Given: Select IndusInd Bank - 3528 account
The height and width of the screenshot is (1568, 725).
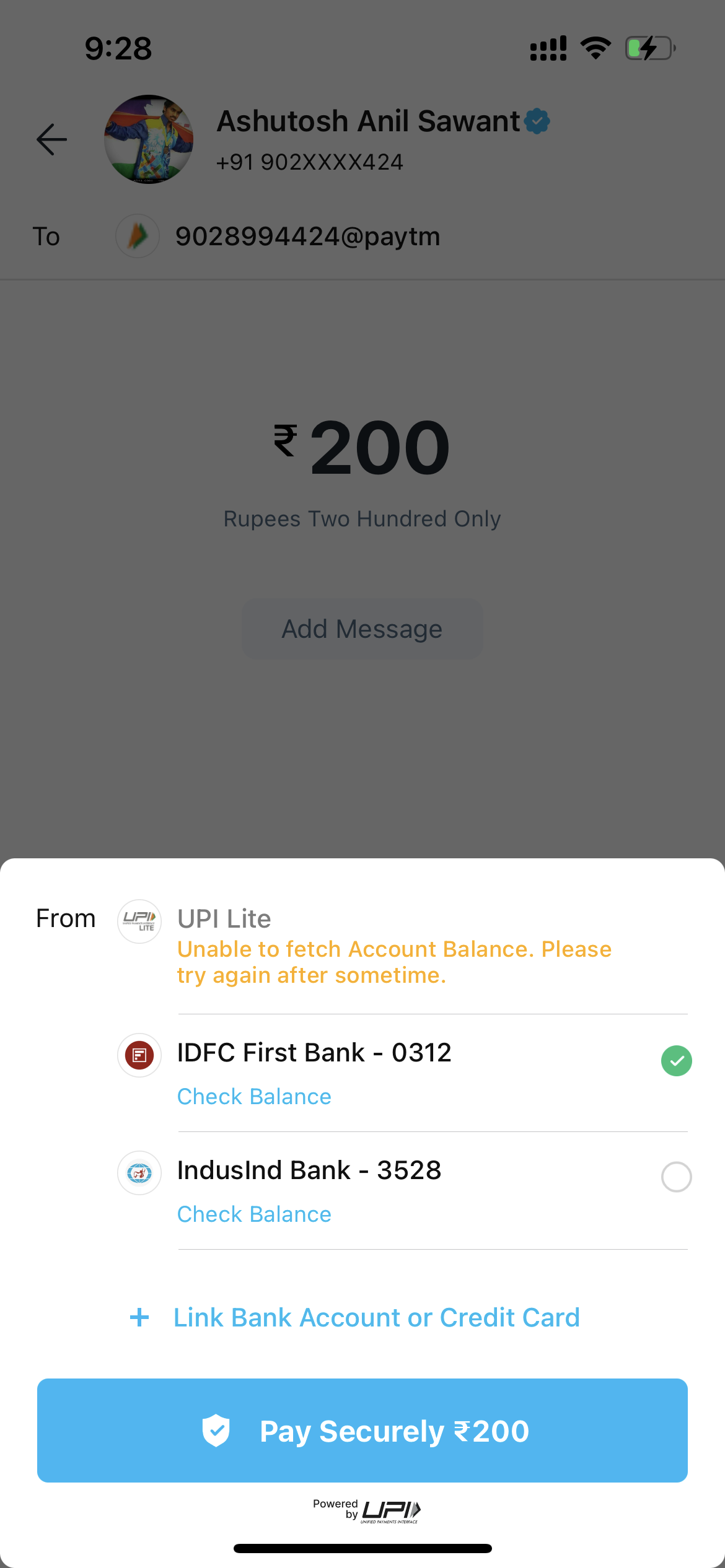Looking at the screenshot, I should [x=676, y=1177].
